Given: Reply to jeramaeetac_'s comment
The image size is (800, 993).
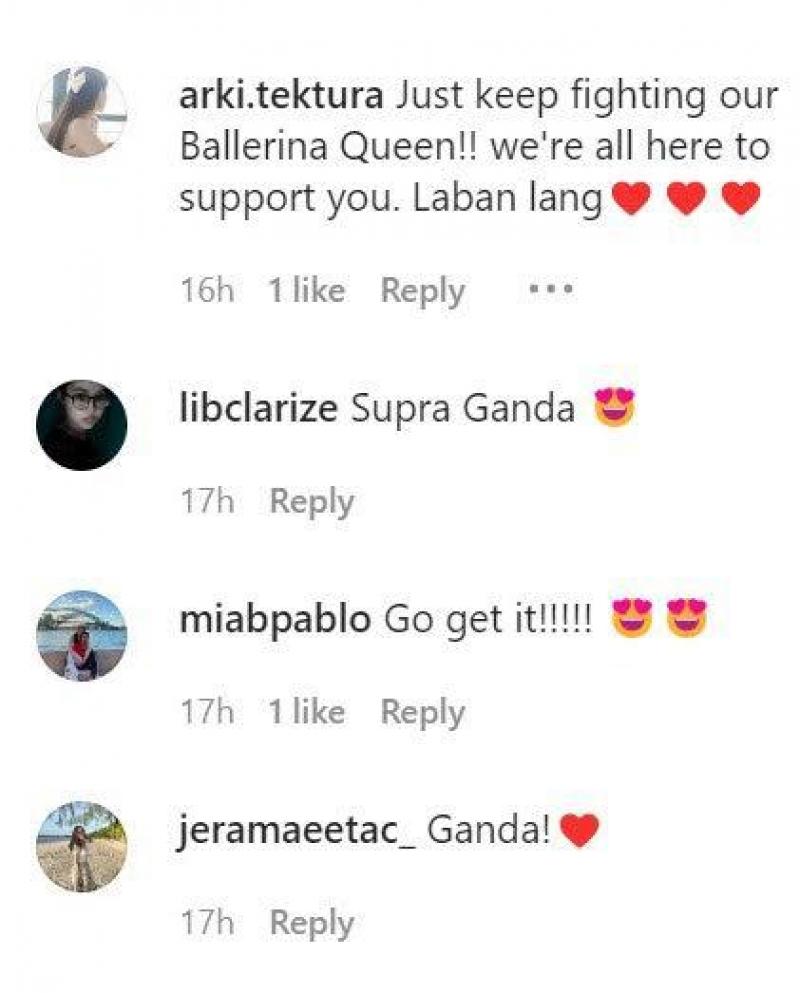Looking at the screenshot, I should [312, 923].
